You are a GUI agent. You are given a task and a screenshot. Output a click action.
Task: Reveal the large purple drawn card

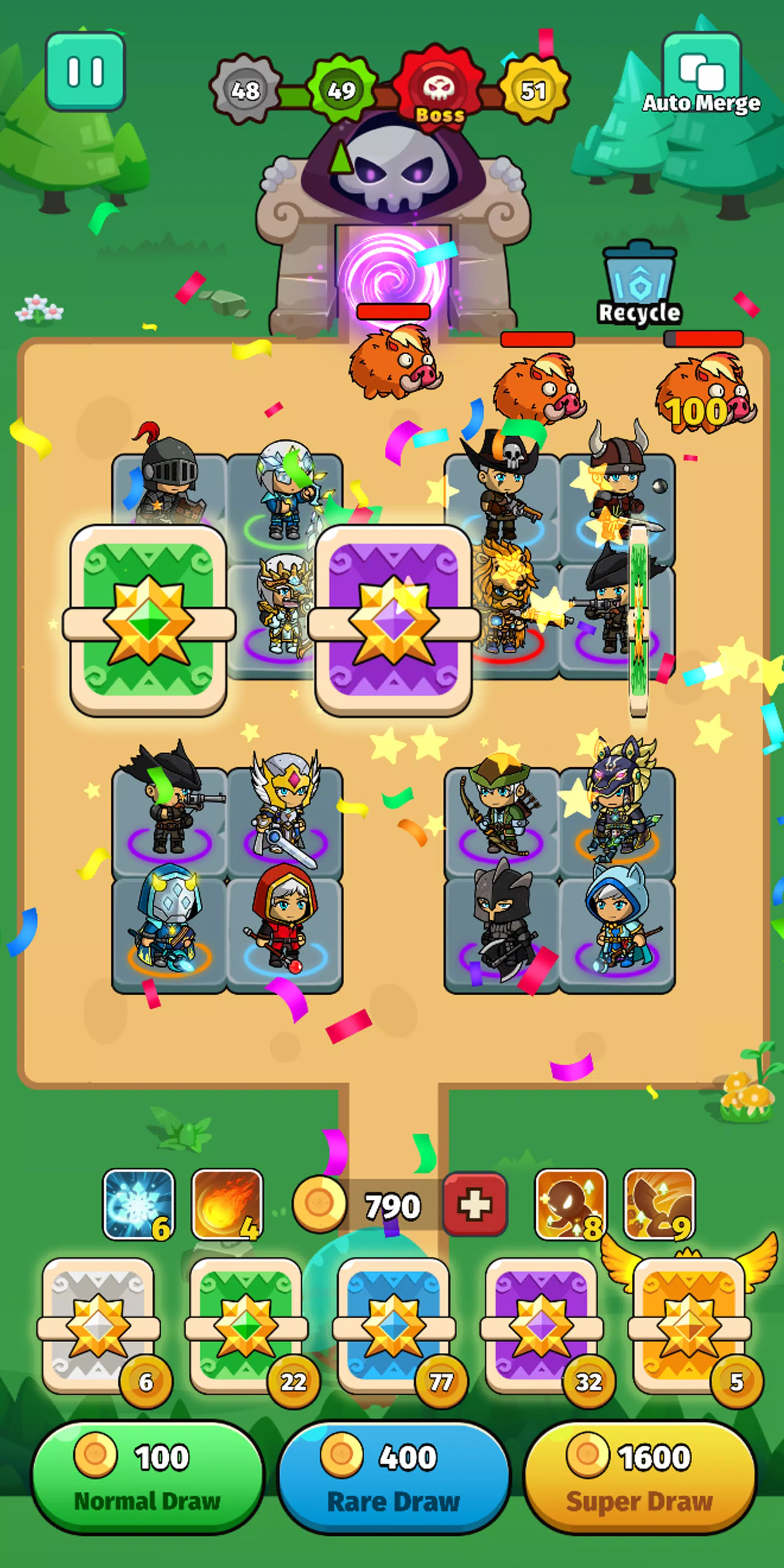pos(394,620)
